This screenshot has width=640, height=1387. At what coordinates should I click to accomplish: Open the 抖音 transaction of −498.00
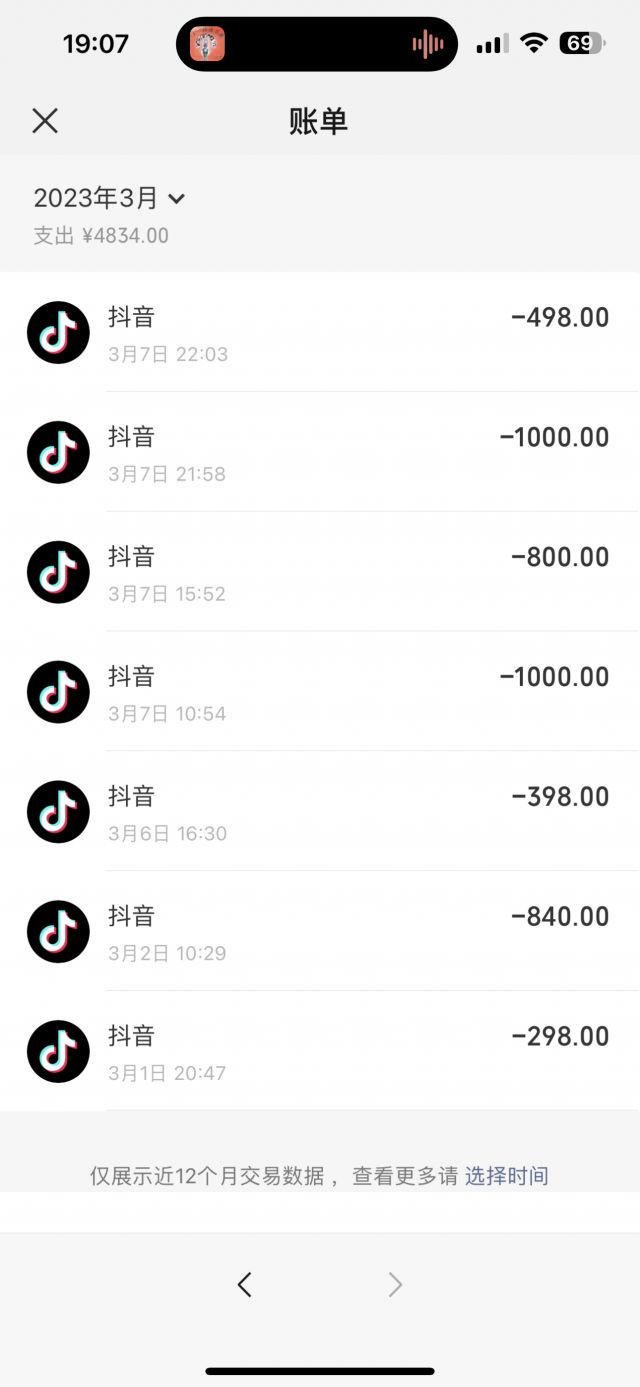(x=320, y=332)
